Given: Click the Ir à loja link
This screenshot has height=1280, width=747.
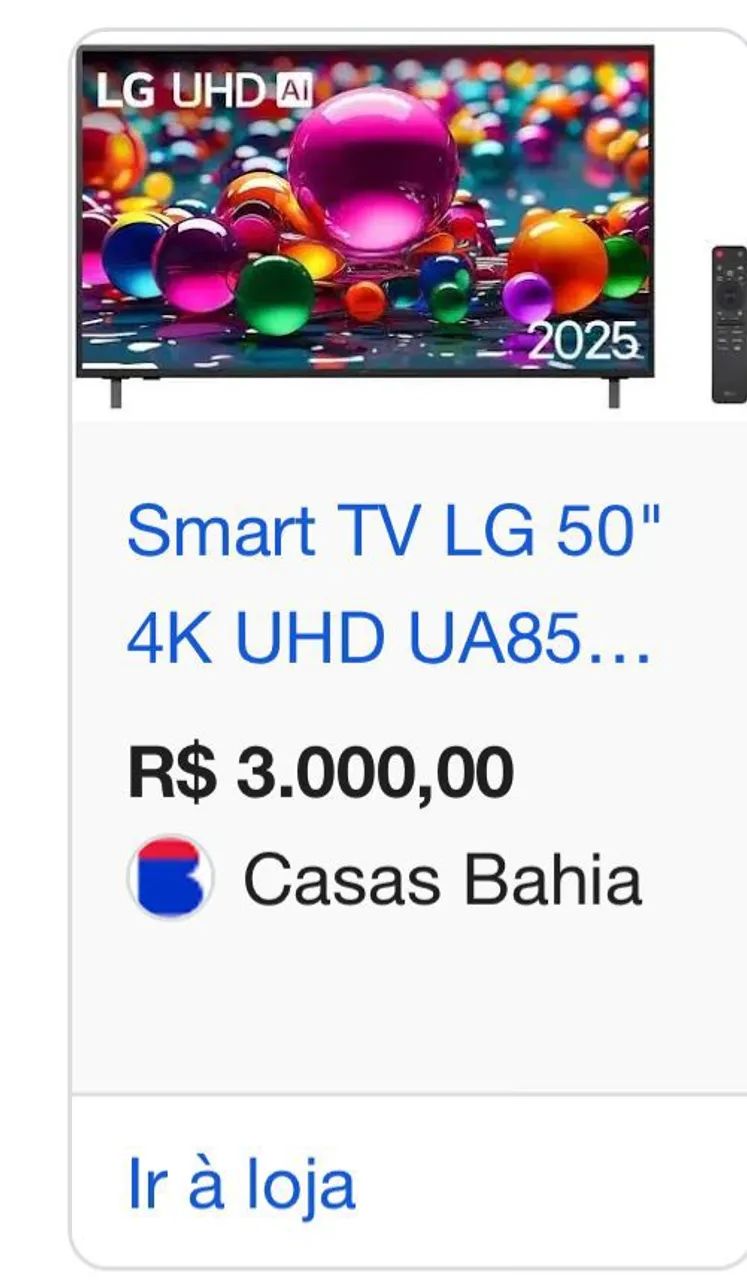Looking at the screenshot, I should pyautogui.click(x=240, y=1185).
